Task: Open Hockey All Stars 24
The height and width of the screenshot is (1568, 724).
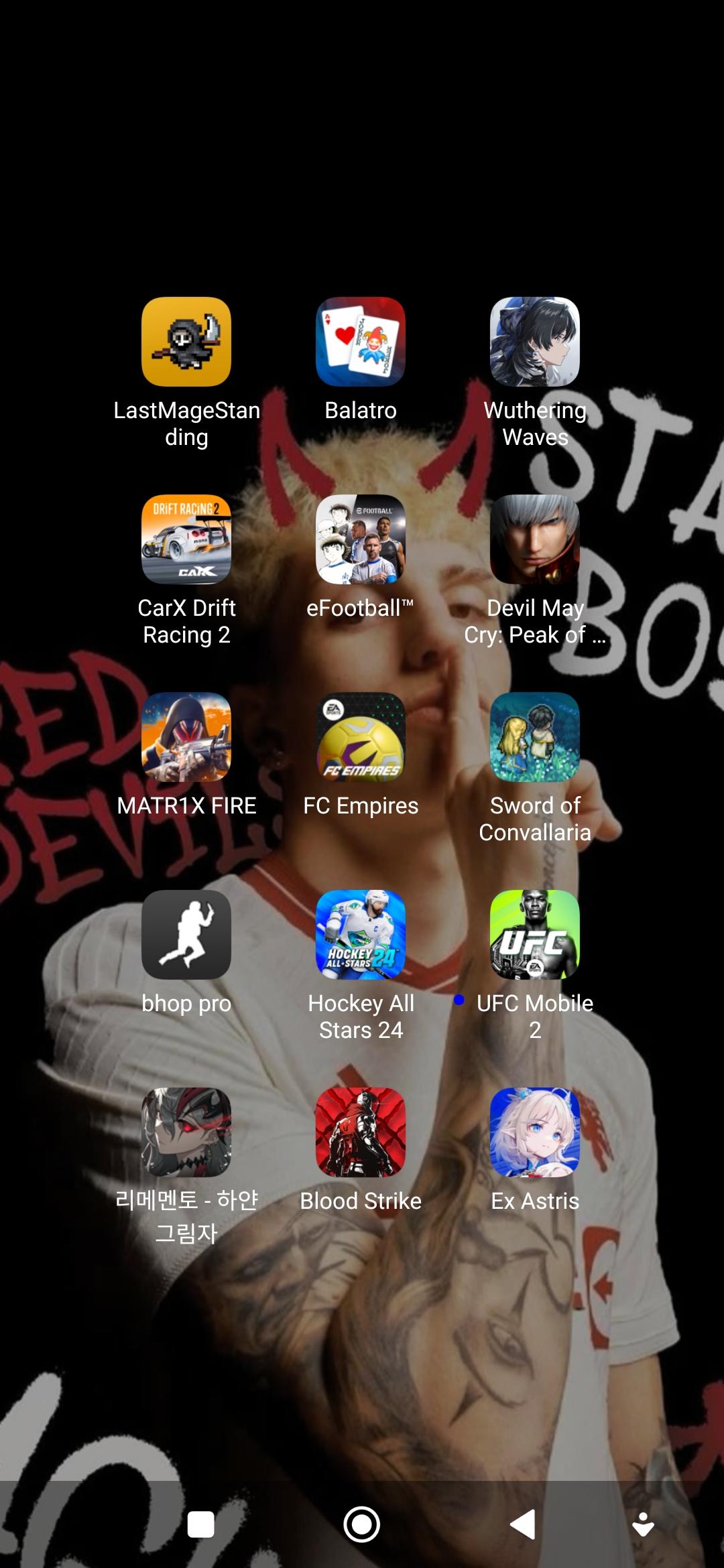Action: [361, 935]
